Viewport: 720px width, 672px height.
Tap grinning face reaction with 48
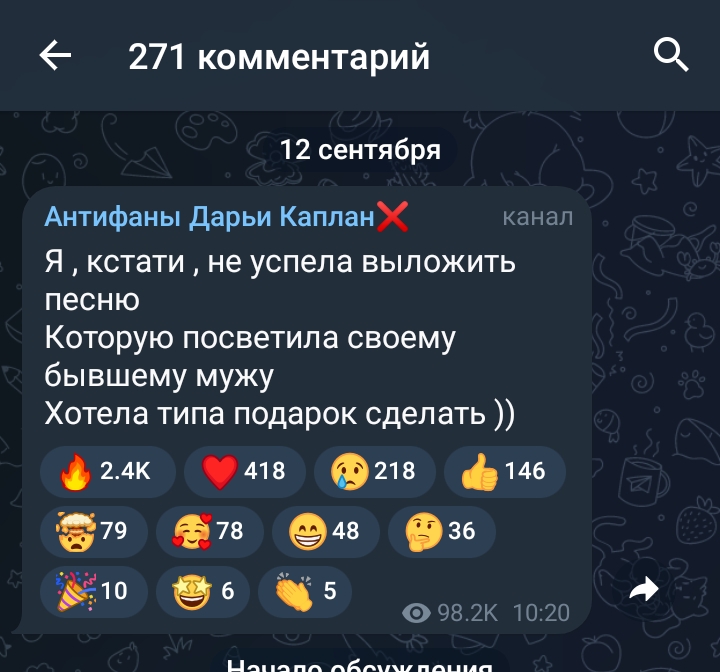tap(325, 531)
